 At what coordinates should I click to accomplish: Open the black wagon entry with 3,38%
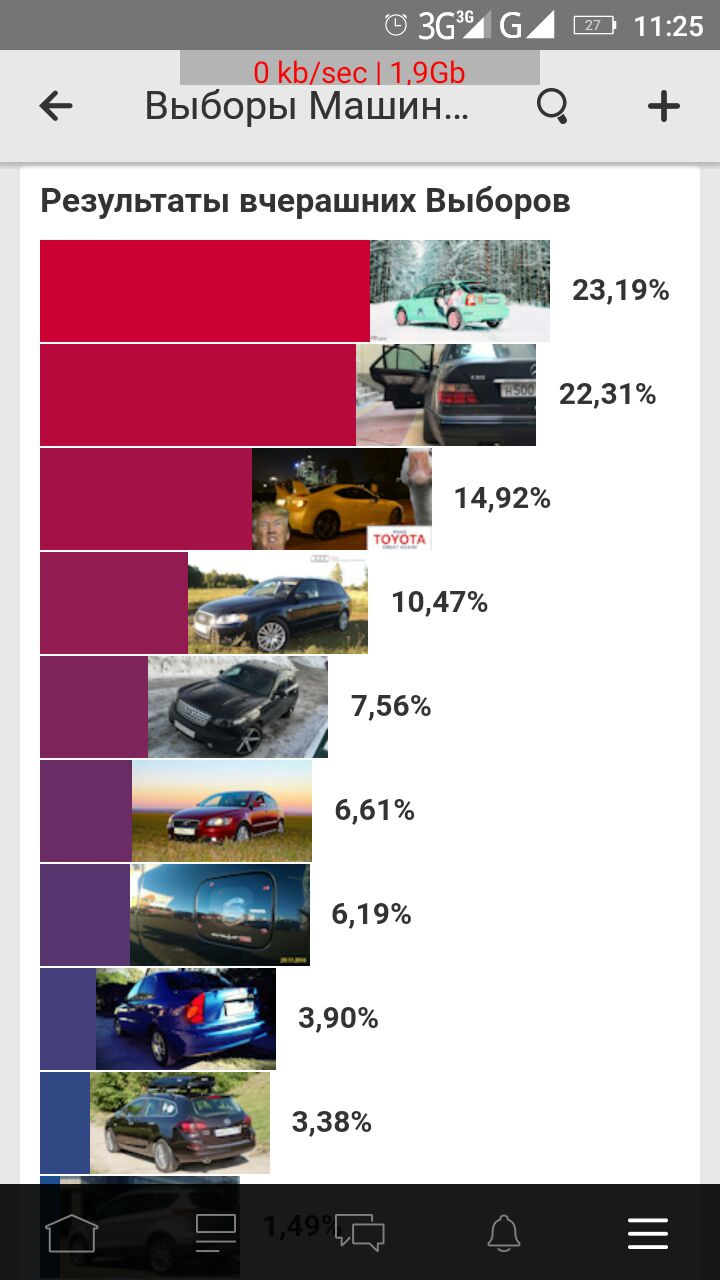[x=180, y=1123]
